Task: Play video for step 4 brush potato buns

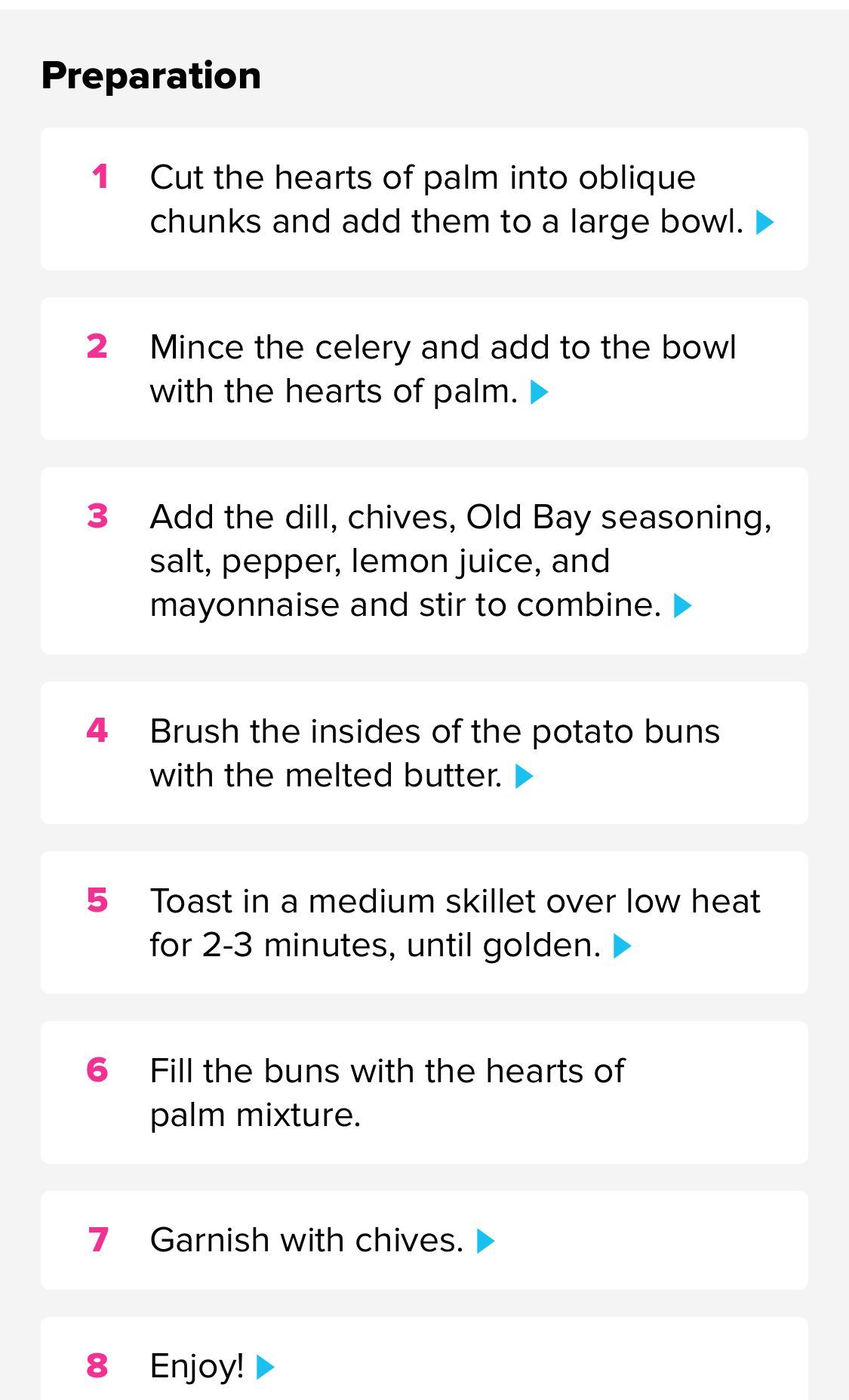Action: pyautogui.click(x=524, y=777)
